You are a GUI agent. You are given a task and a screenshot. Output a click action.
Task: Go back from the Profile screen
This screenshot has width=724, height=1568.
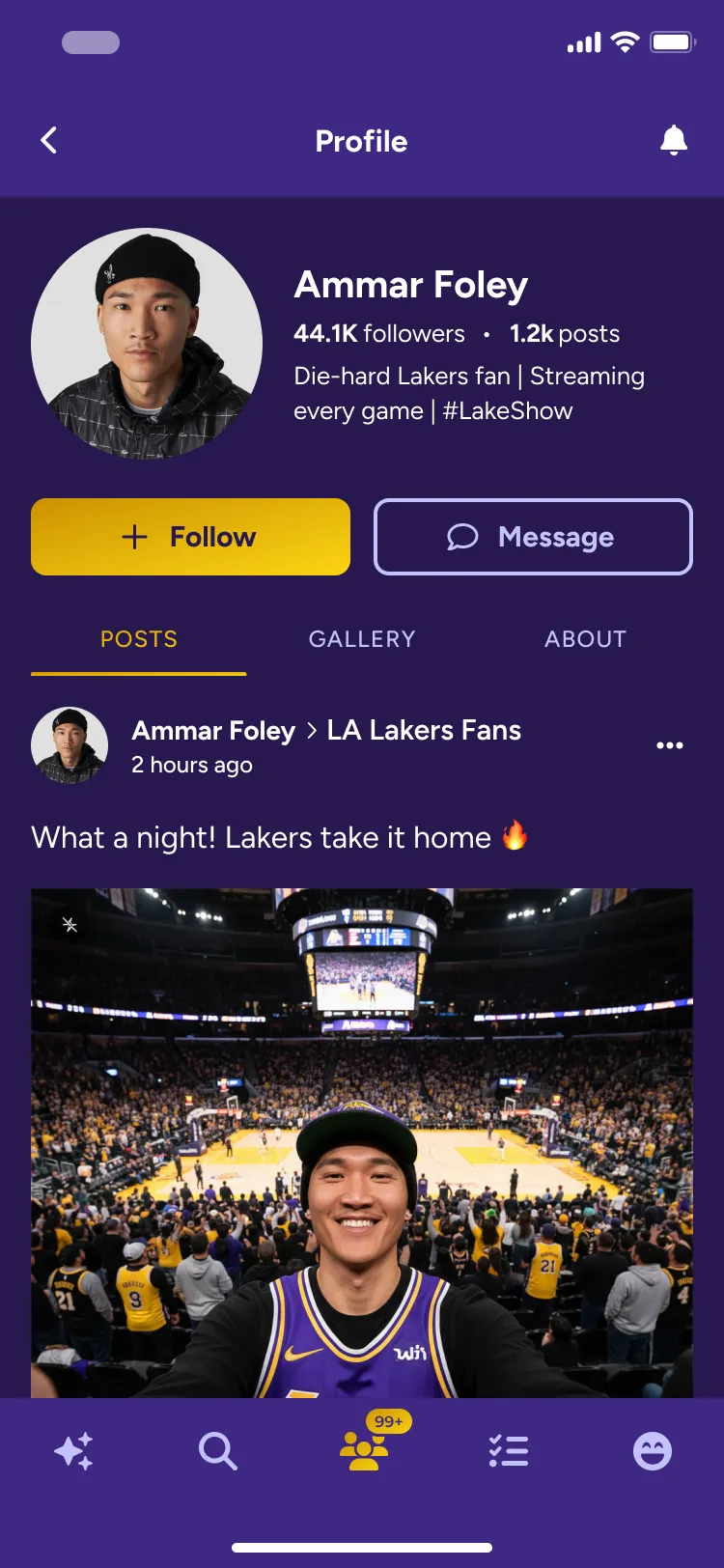click(49, 141)
